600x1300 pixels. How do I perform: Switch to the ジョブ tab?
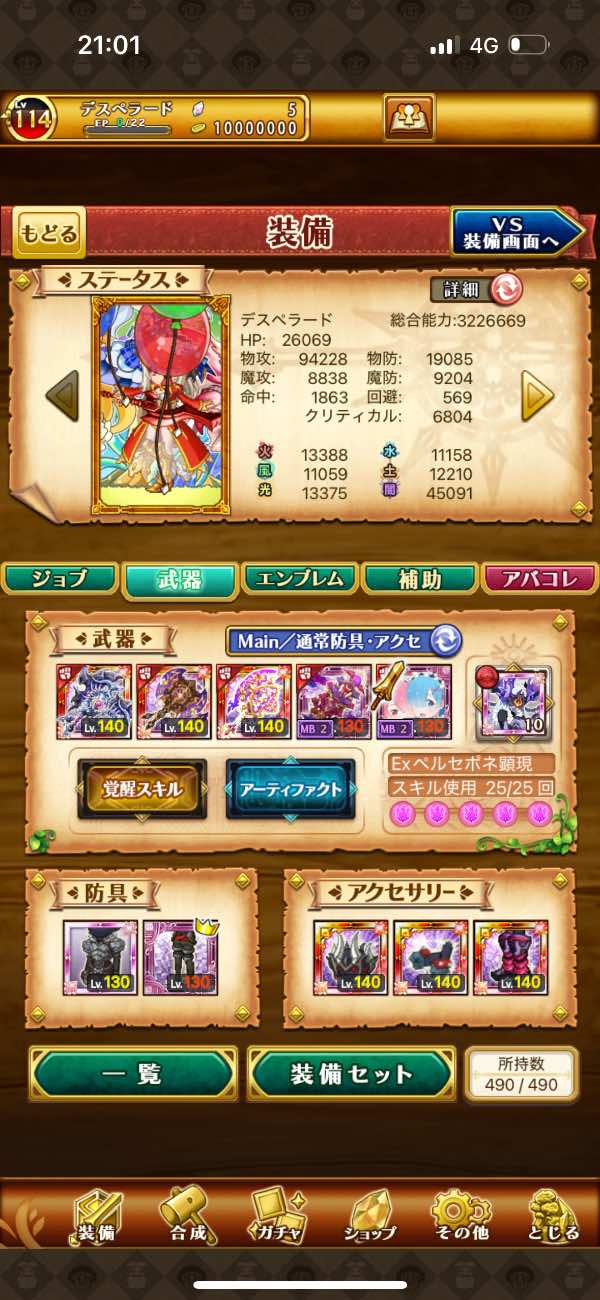(x=58, y=578)
